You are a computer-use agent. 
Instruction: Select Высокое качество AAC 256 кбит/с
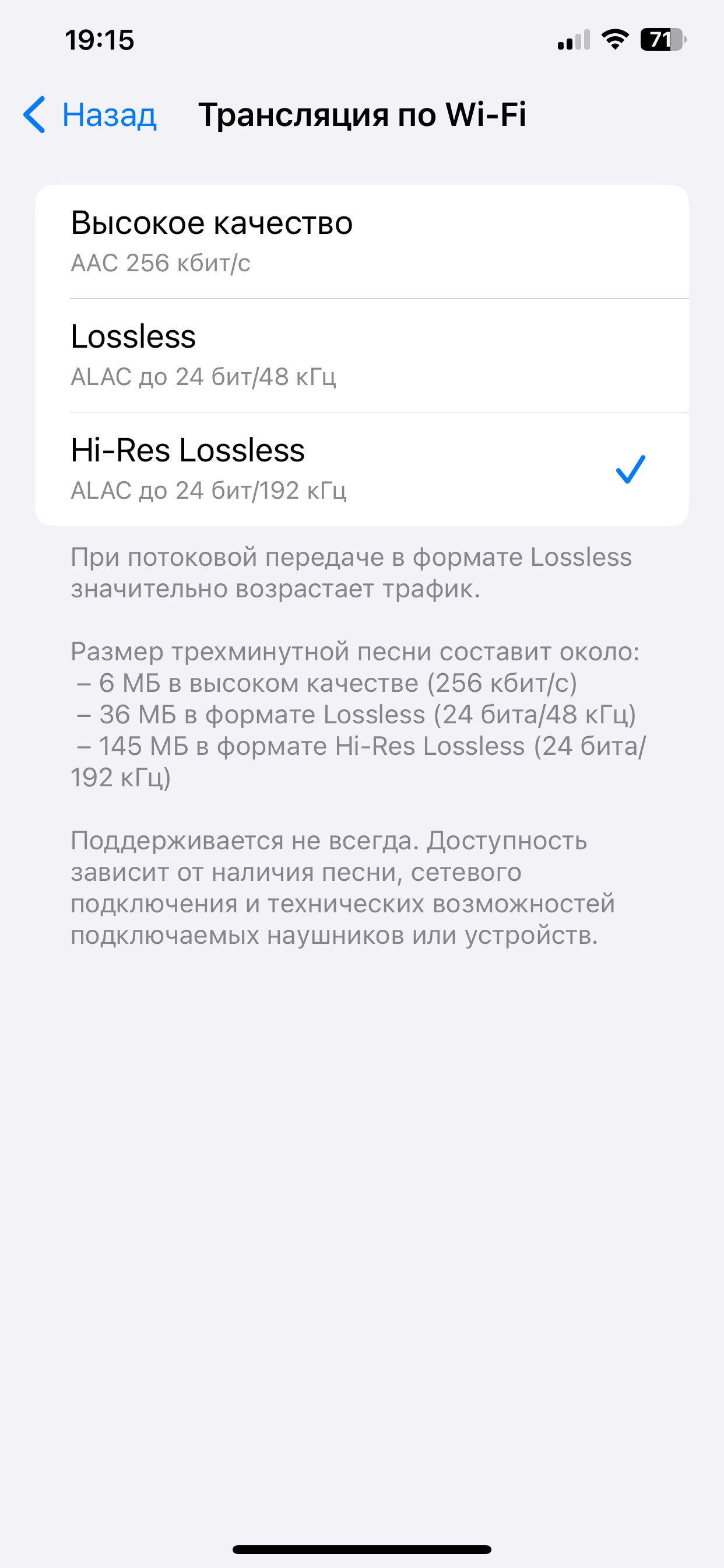(362, 242)
